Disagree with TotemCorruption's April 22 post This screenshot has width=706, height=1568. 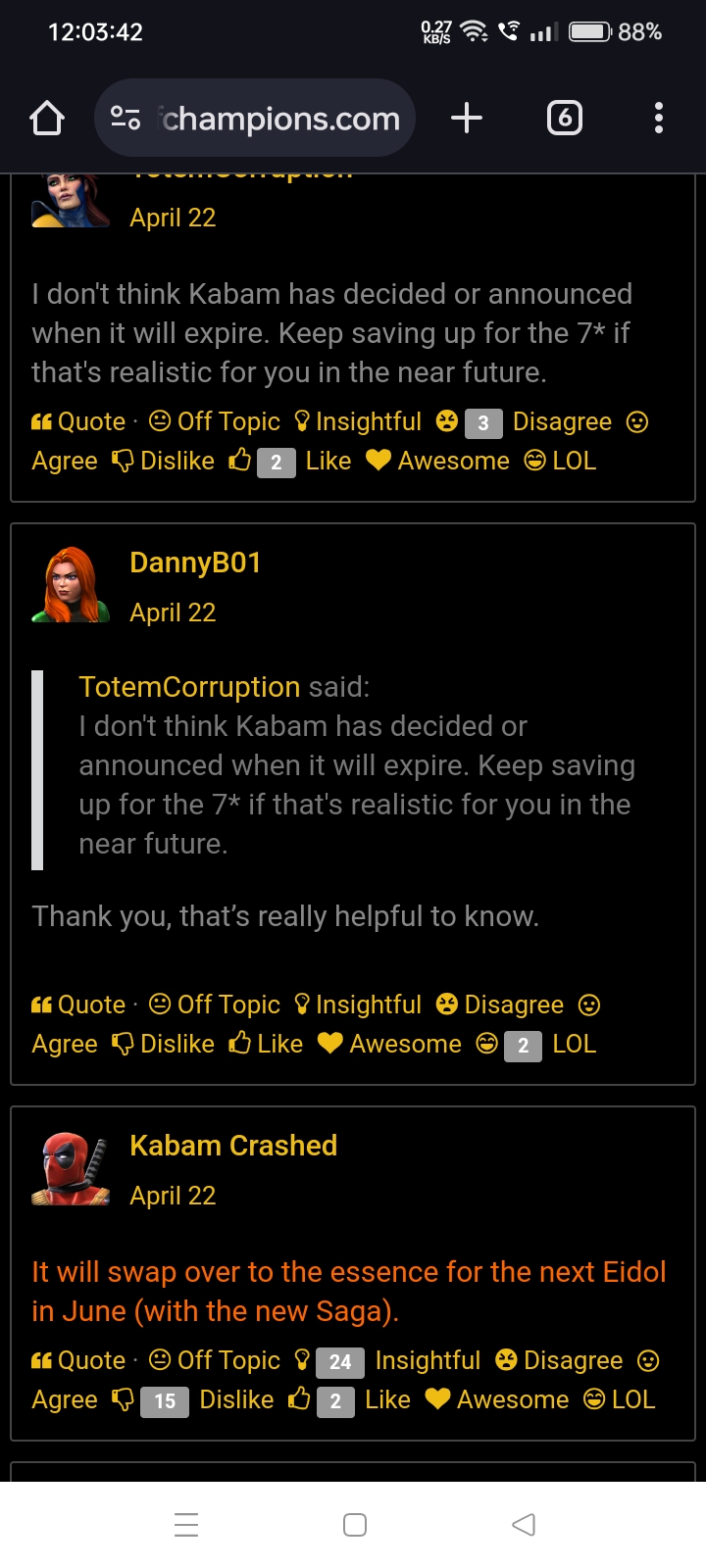point(561,421)
